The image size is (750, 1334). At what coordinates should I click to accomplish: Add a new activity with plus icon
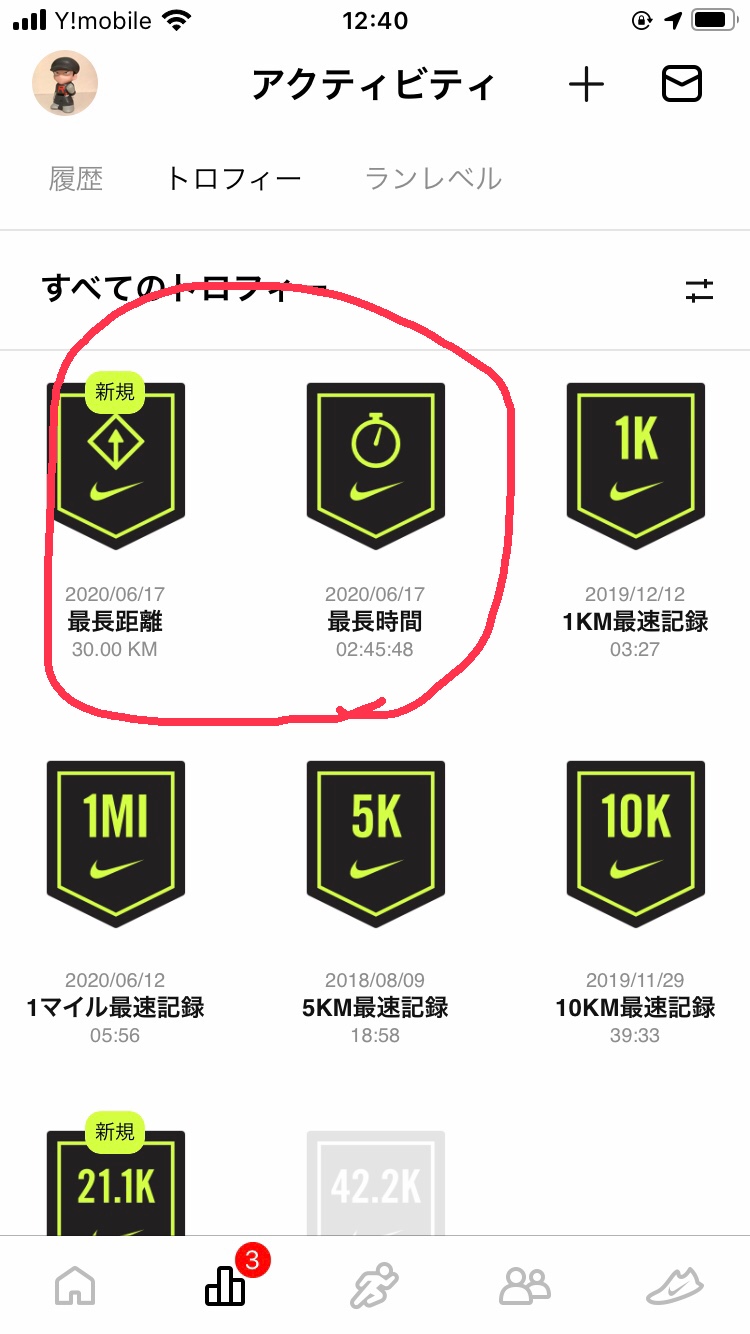[586, 85]
